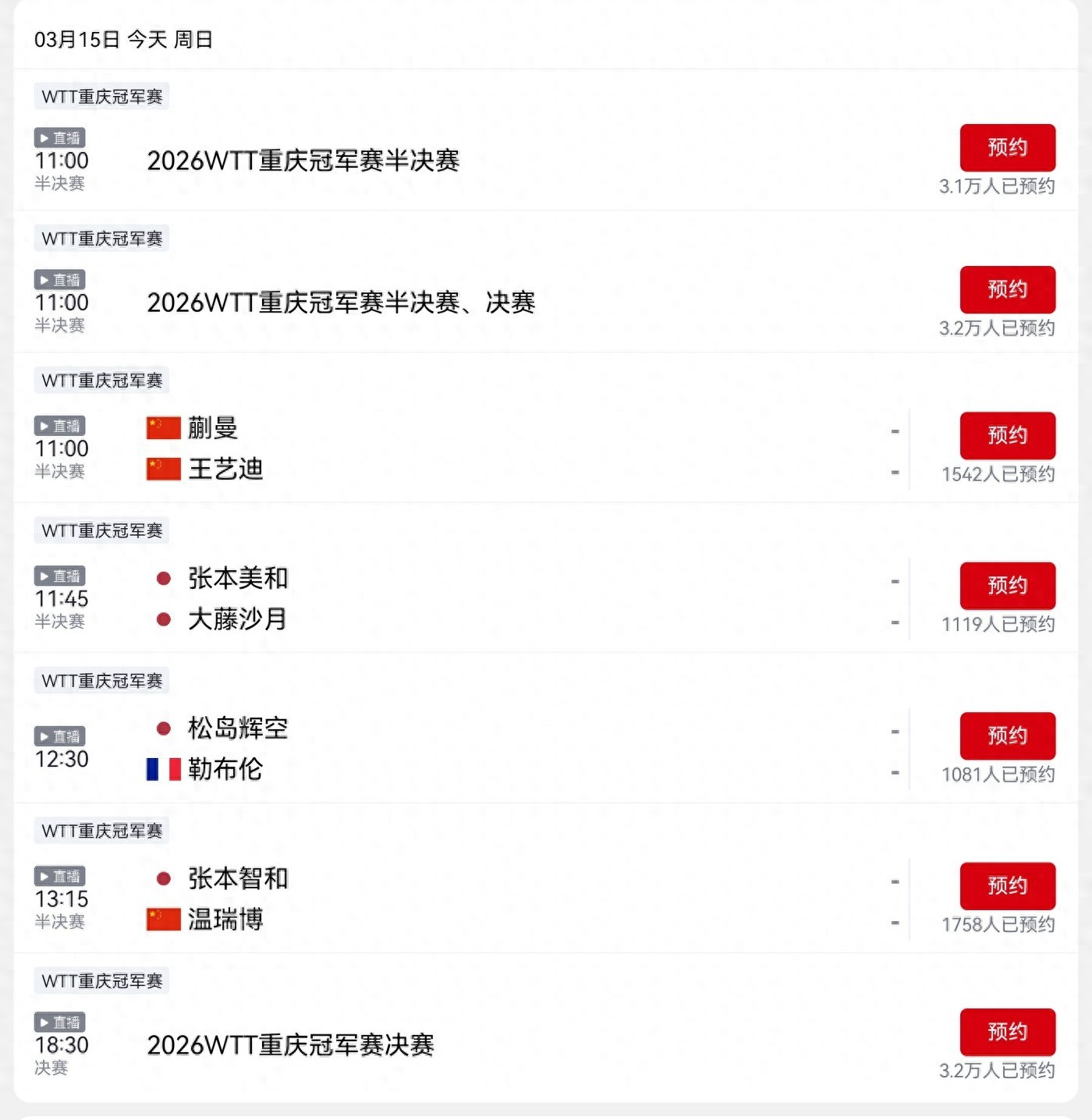Viewport: 1092px width, 1120px height.
Task: Click the Japan flag icon beside 松岛辉空
Action: coord(162,727)
